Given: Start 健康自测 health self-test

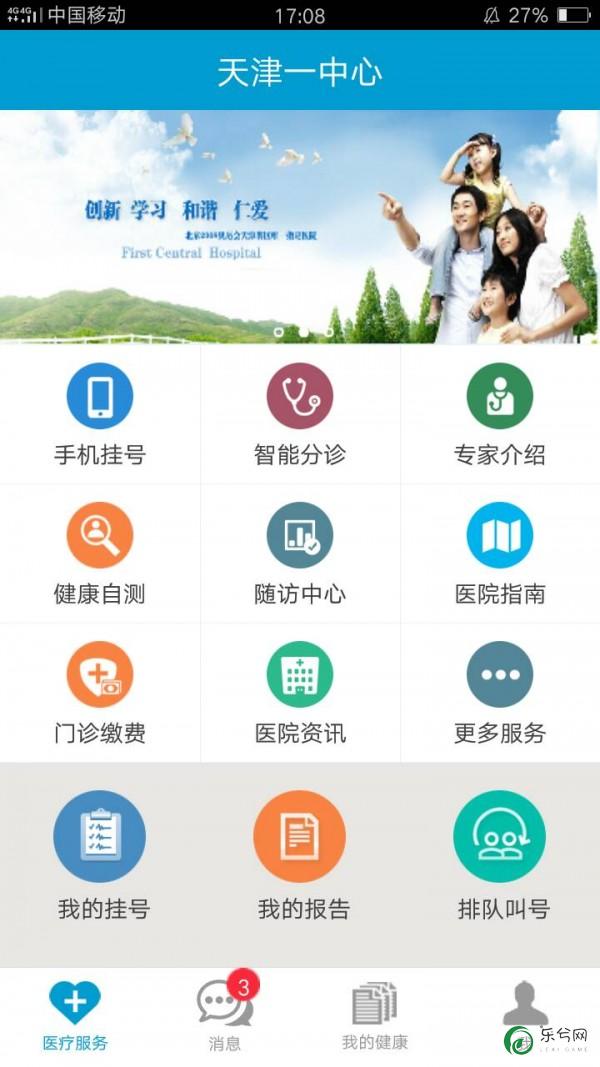Looking at the screenshot, I should pos(100,554).
